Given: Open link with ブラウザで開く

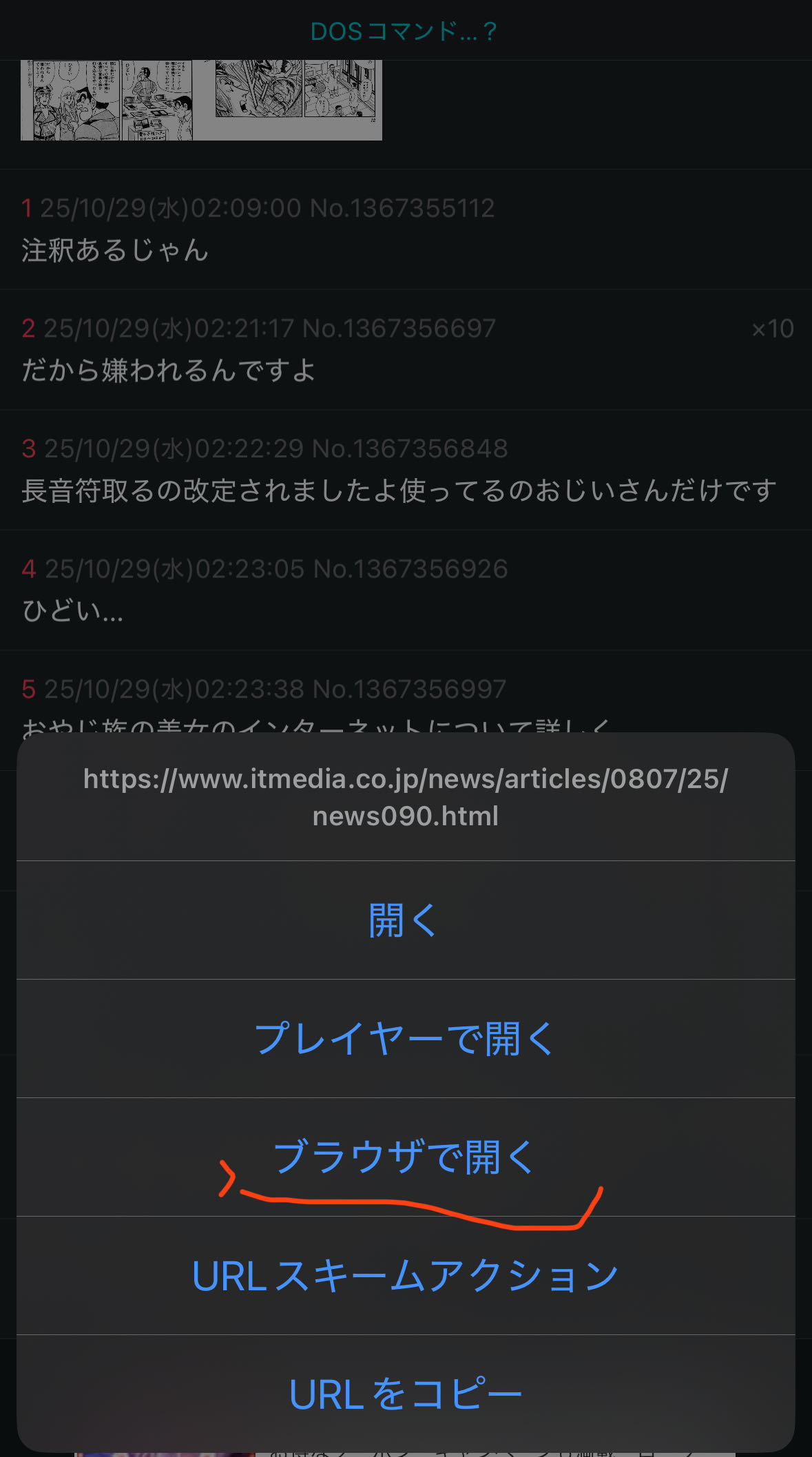Looking at the screenshot, I should 405,1157.
